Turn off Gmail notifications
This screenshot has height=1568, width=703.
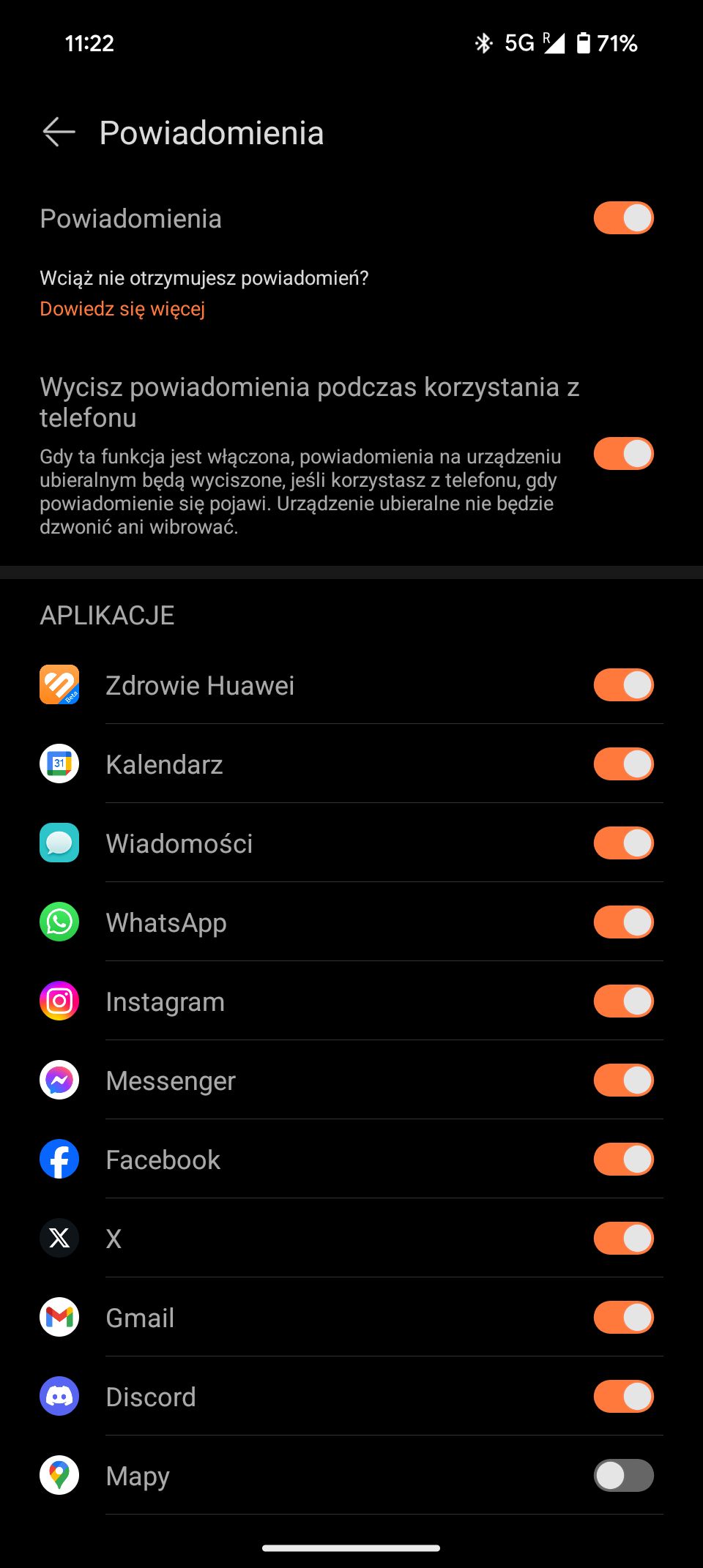(623, 1318)
